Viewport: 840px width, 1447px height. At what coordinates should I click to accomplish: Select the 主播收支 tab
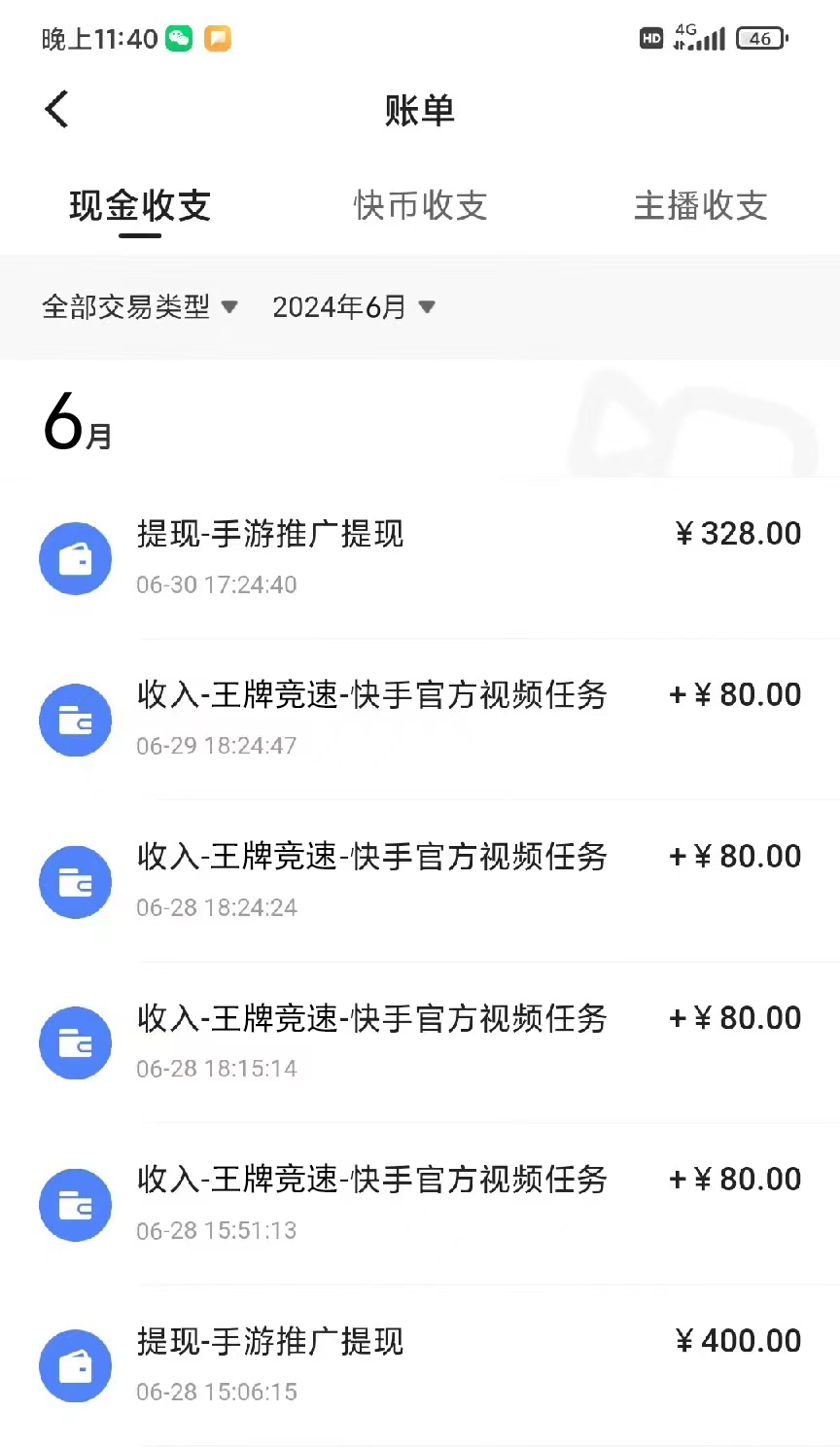pyautogui.click(x=700, y=206)
